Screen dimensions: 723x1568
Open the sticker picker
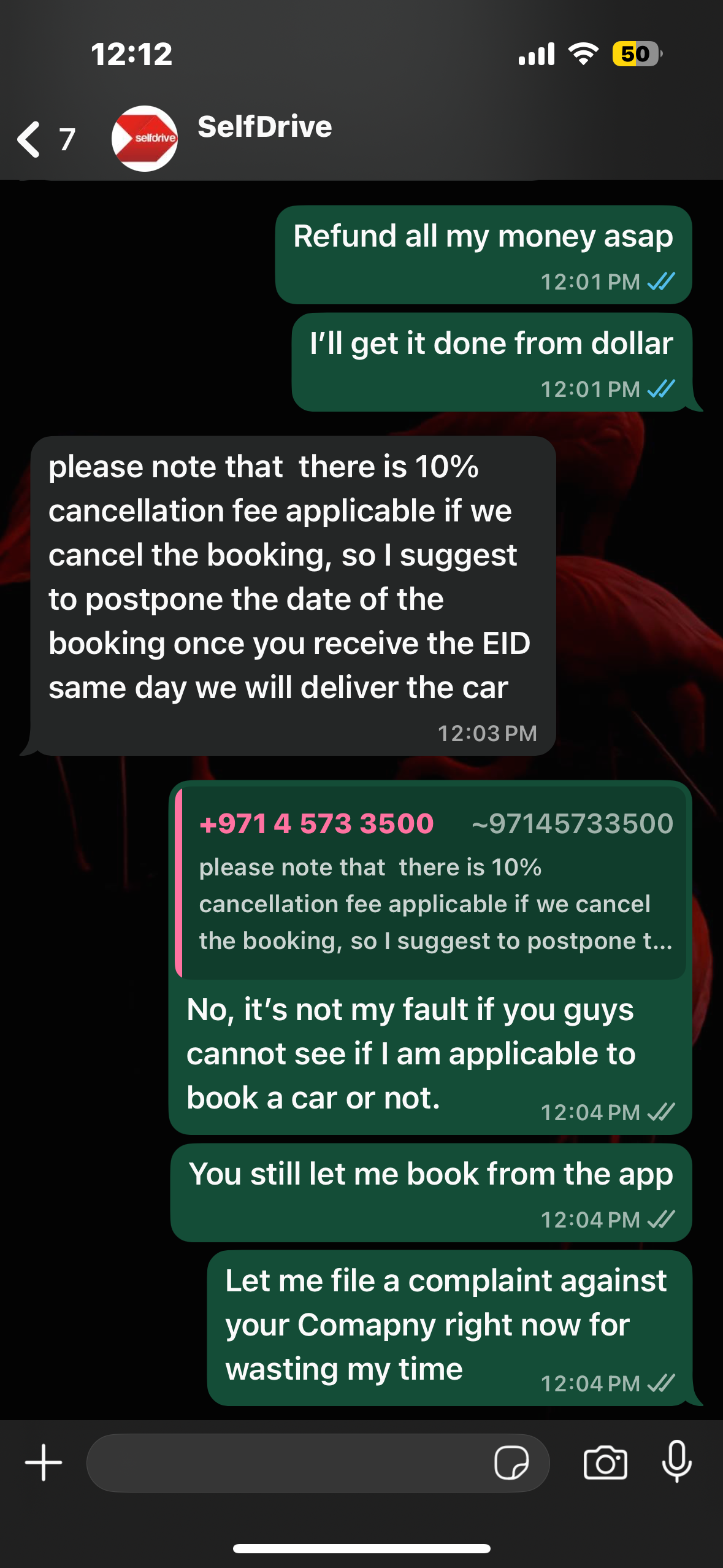point(511,1462)
